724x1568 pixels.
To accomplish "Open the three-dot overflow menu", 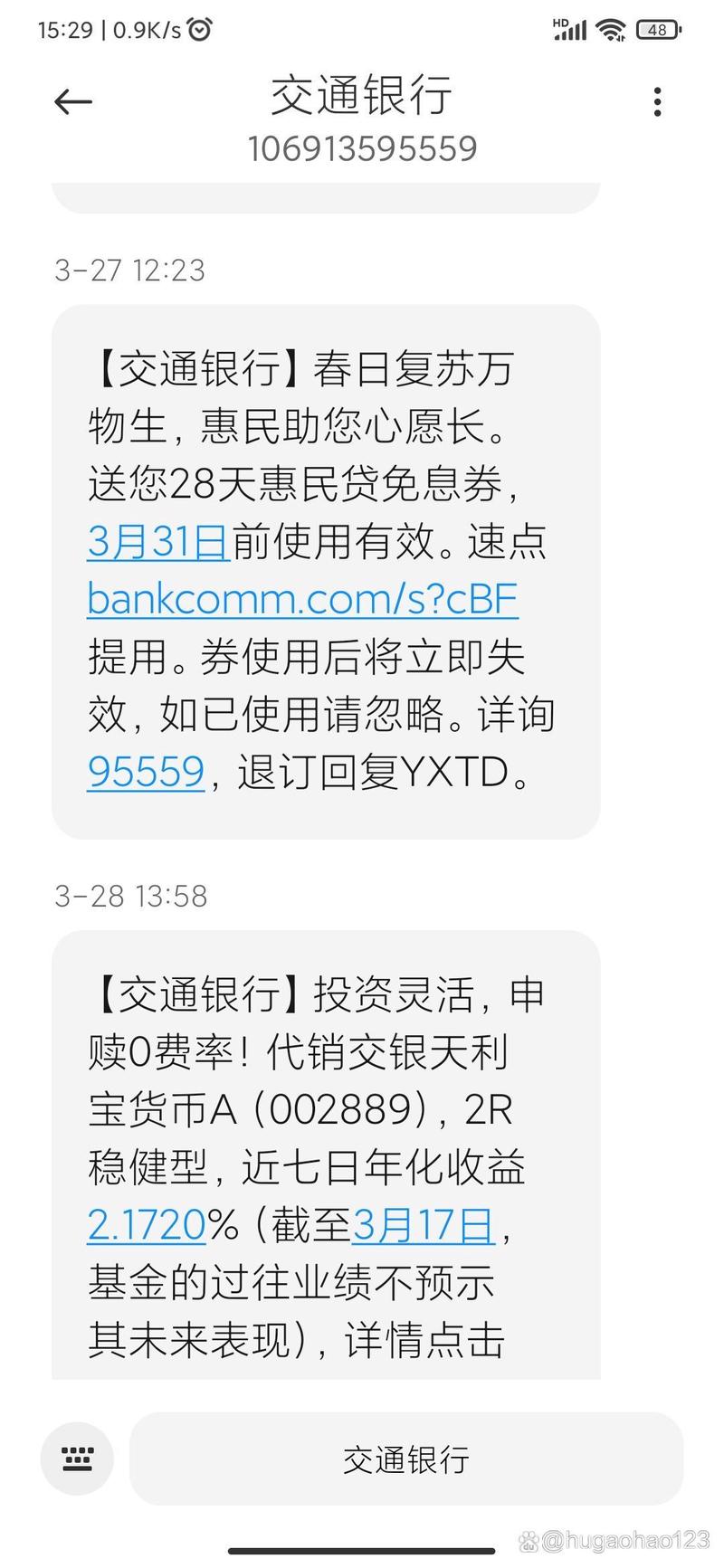I will [658, 101].
